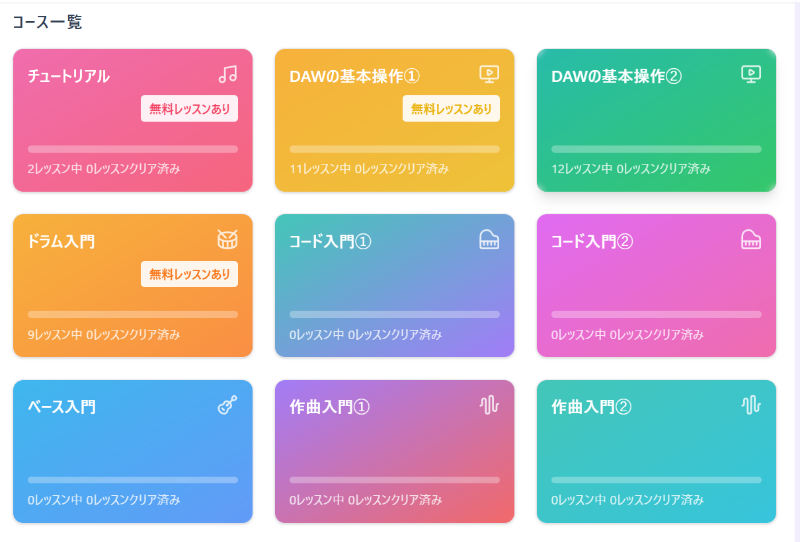Open the 作曲入門② course card
The height and width of the screenshot is (542, 800).
pos(656,451)
